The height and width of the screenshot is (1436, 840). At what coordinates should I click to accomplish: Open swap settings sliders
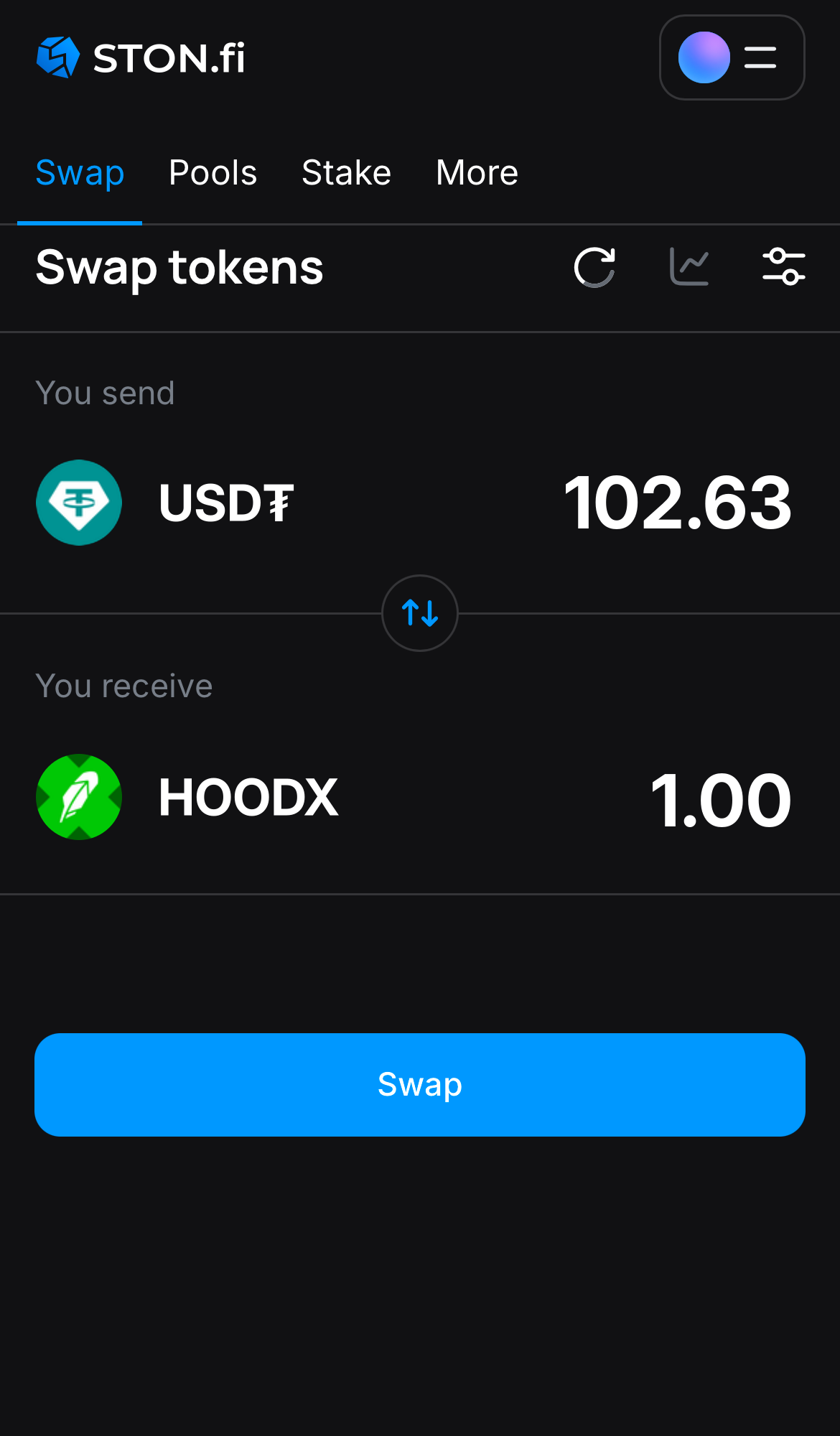click(x=783, y=267)
